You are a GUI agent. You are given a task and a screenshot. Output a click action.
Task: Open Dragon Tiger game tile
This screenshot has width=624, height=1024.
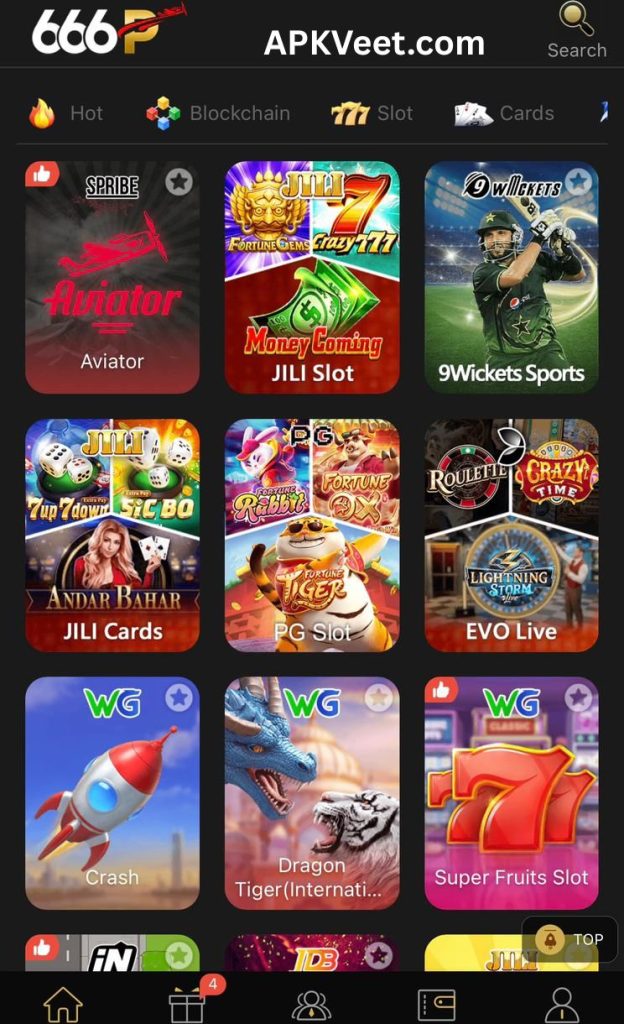312,795
